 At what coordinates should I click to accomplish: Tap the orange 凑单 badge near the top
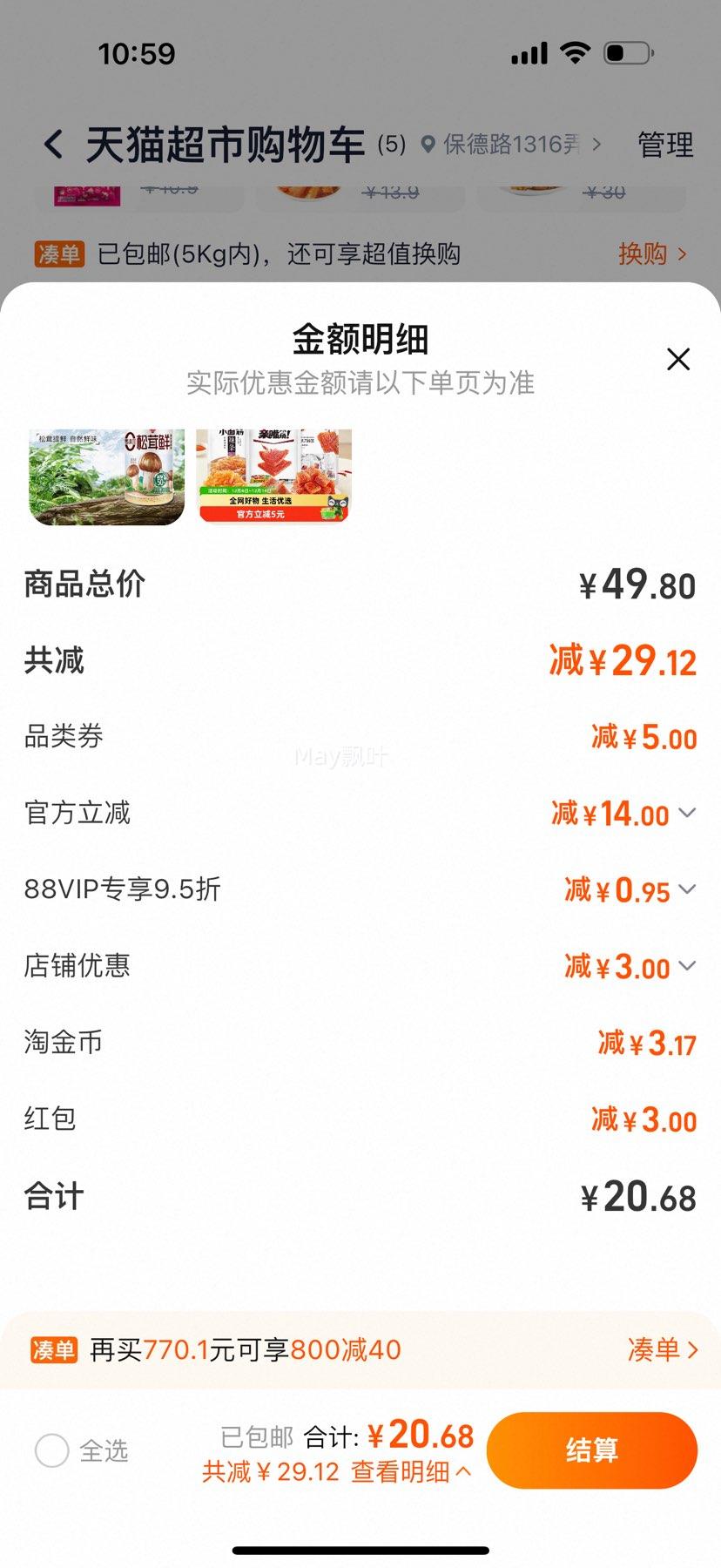(x=57, y=253)
